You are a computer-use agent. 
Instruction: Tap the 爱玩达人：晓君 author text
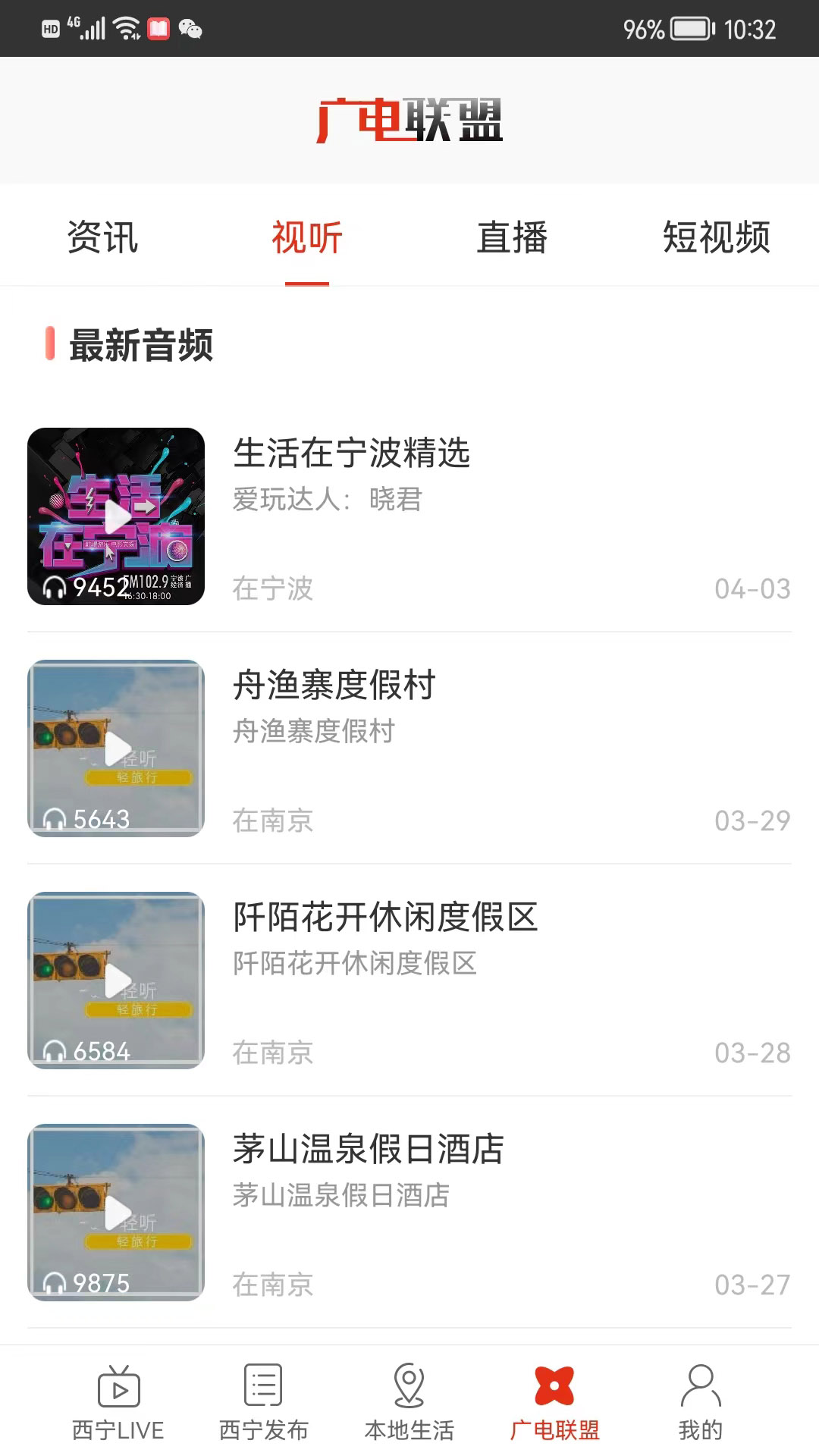[x=326, y=500]
